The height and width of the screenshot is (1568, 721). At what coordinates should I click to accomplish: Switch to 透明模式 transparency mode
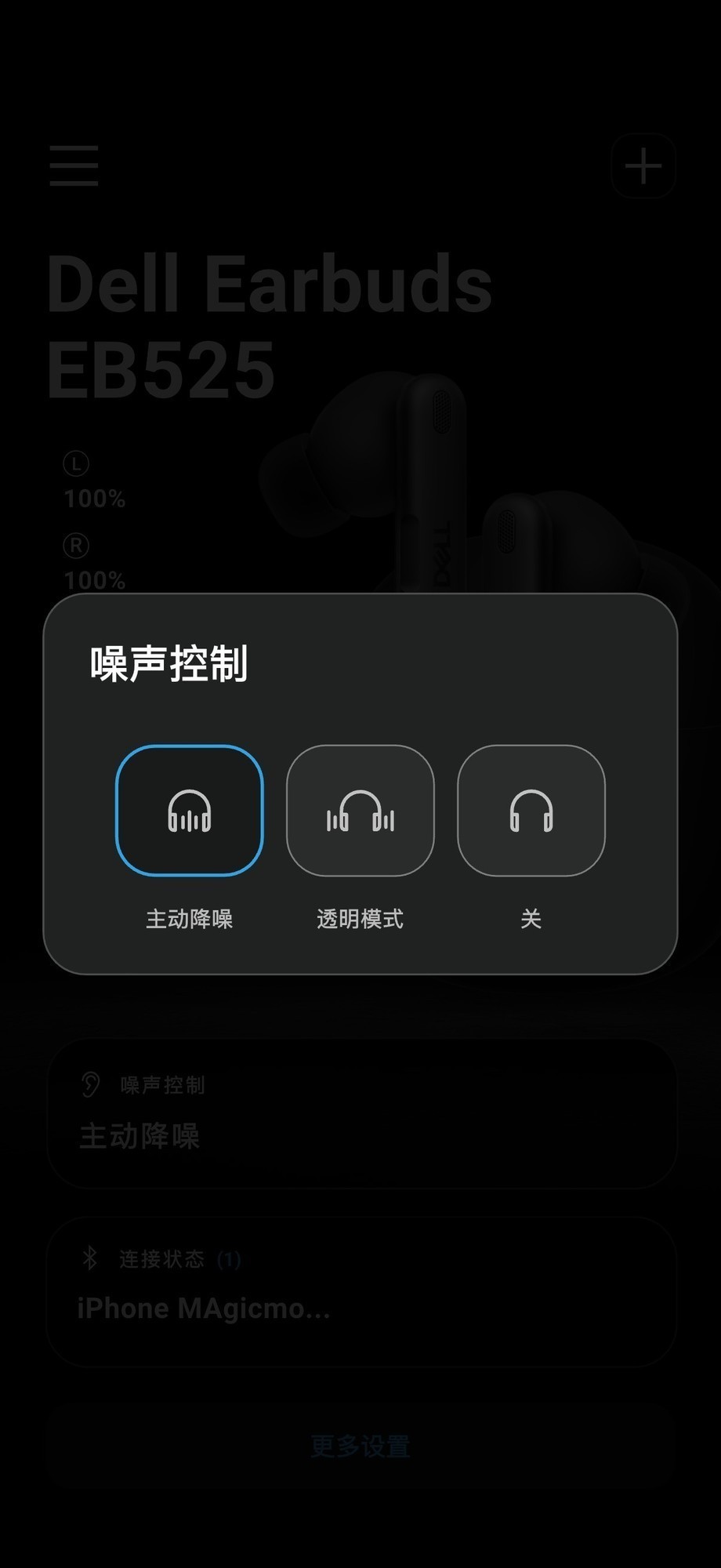click(360, 810)
